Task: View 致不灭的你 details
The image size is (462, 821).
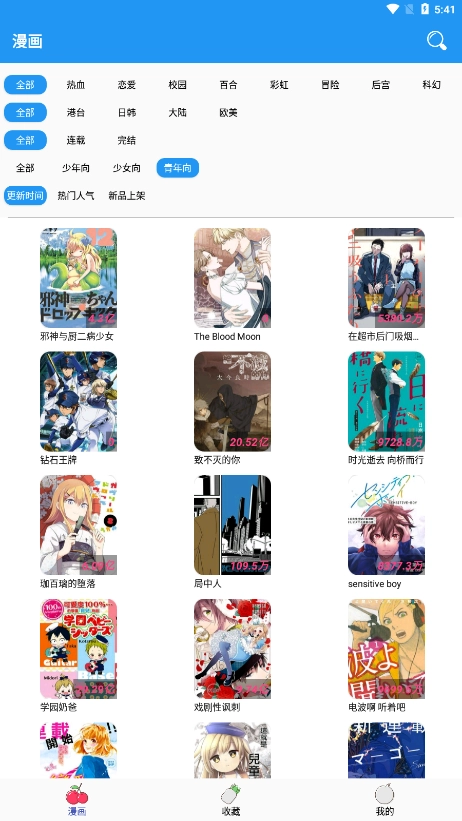Action: 233,408
